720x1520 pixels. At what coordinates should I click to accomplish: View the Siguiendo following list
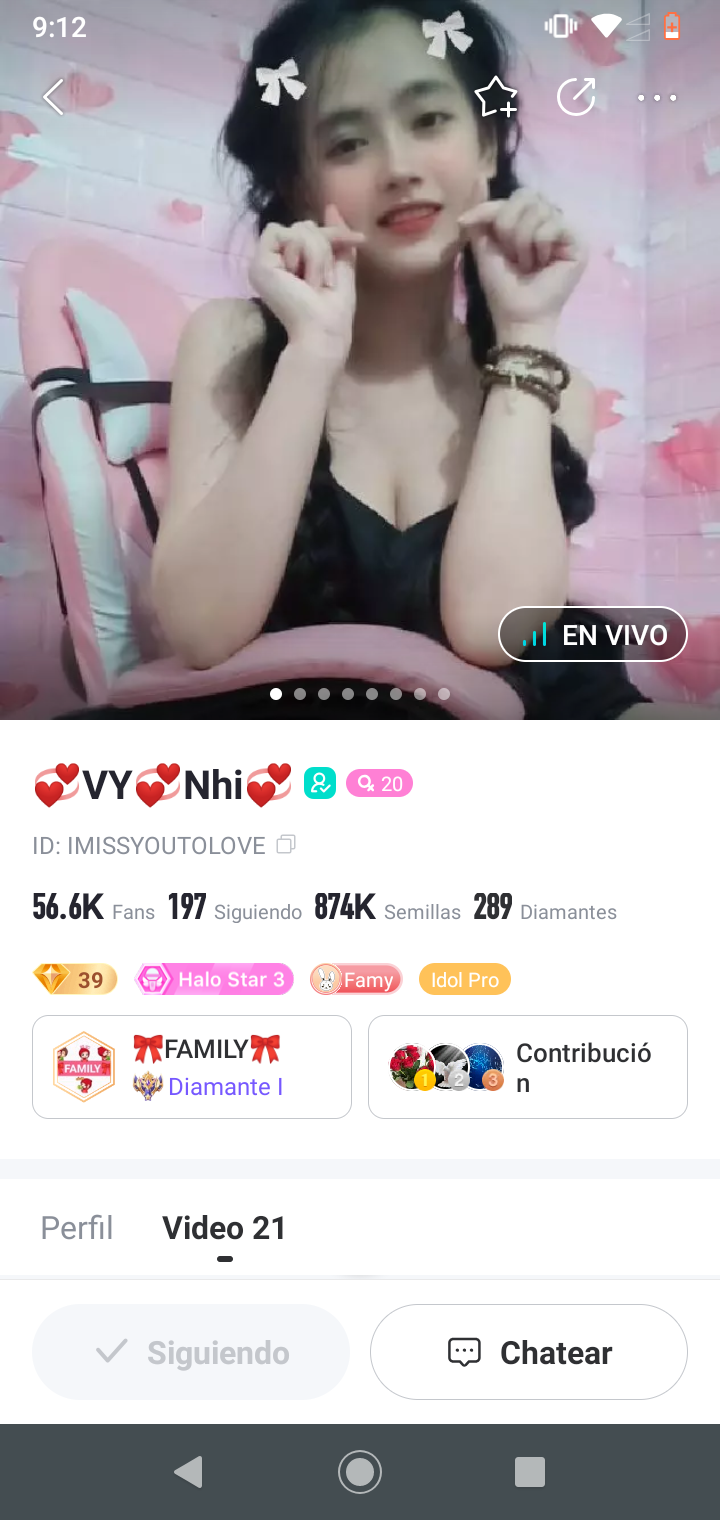pyautogui.click(x=235, y=909)
